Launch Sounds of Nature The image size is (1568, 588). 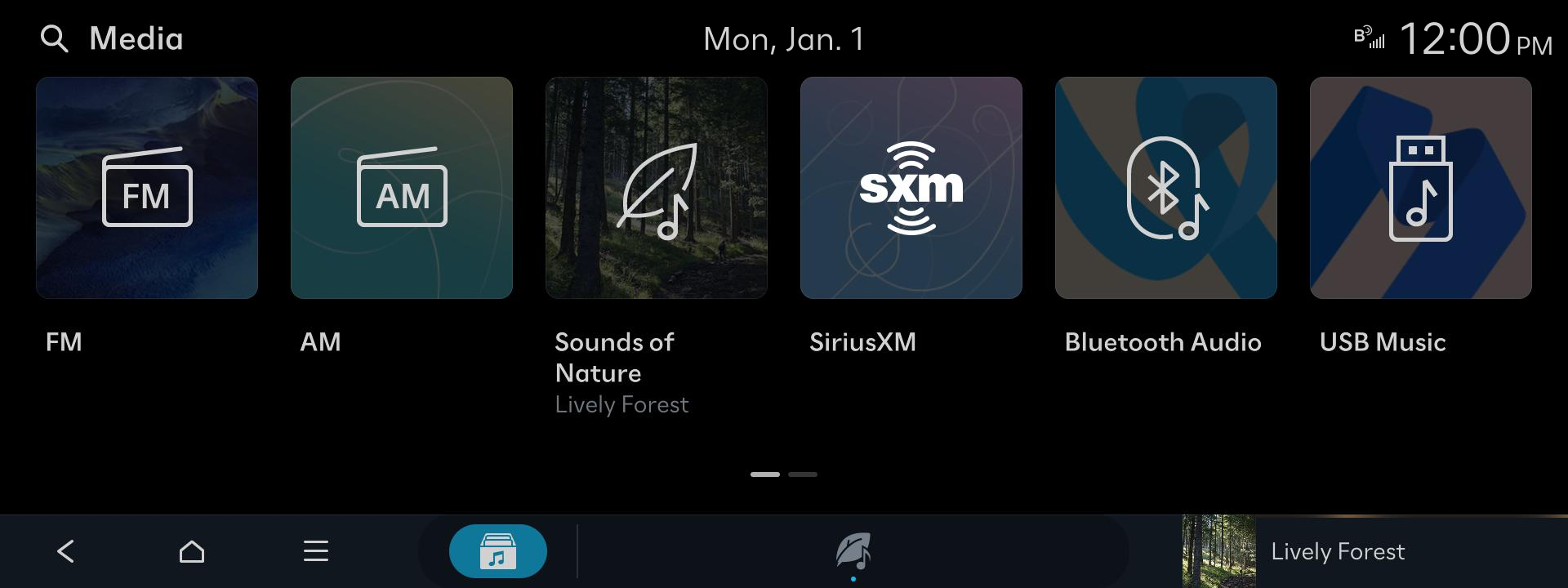point(657,188)
